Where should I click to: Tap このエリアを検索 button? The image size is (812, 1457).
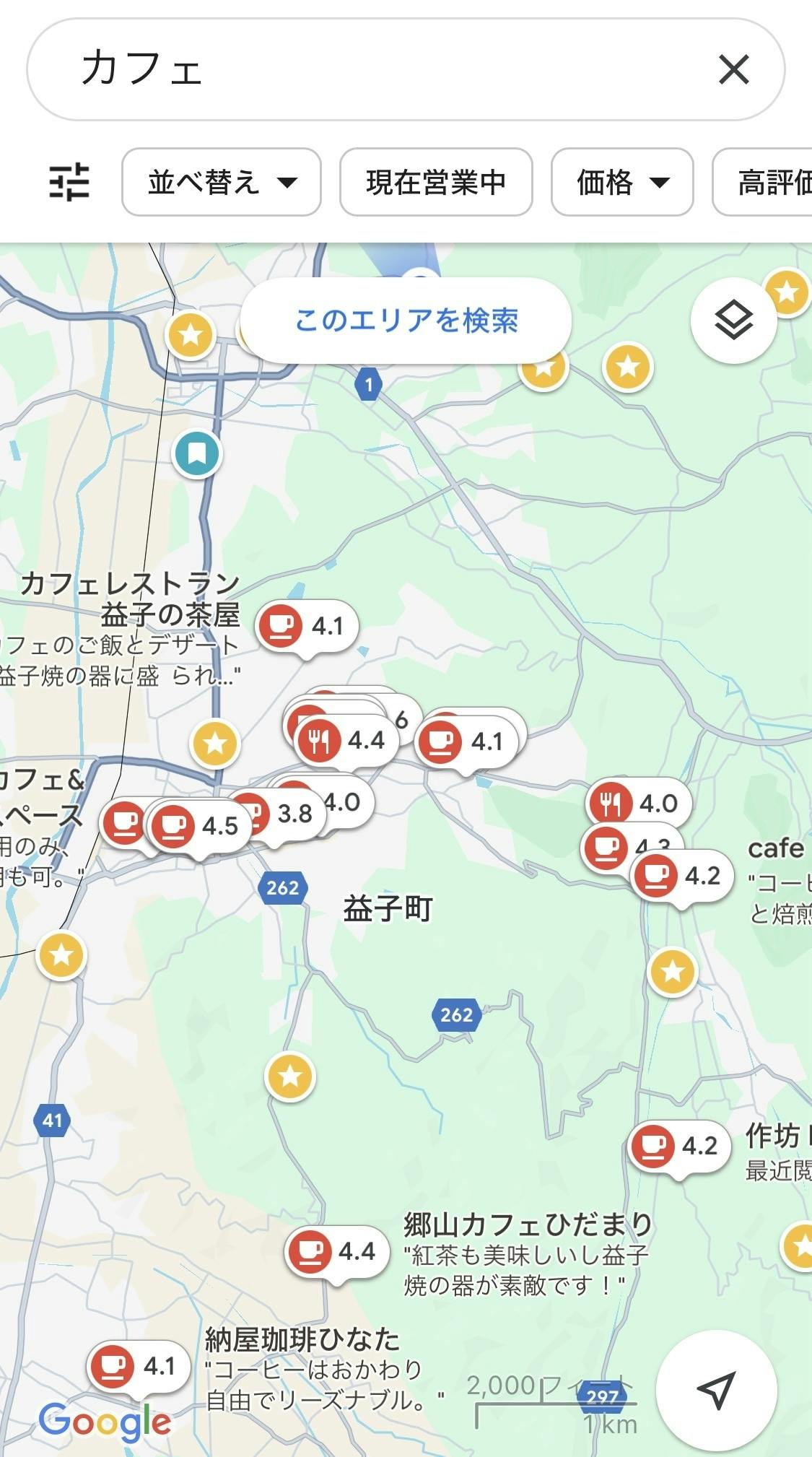[x=406, y=320]
